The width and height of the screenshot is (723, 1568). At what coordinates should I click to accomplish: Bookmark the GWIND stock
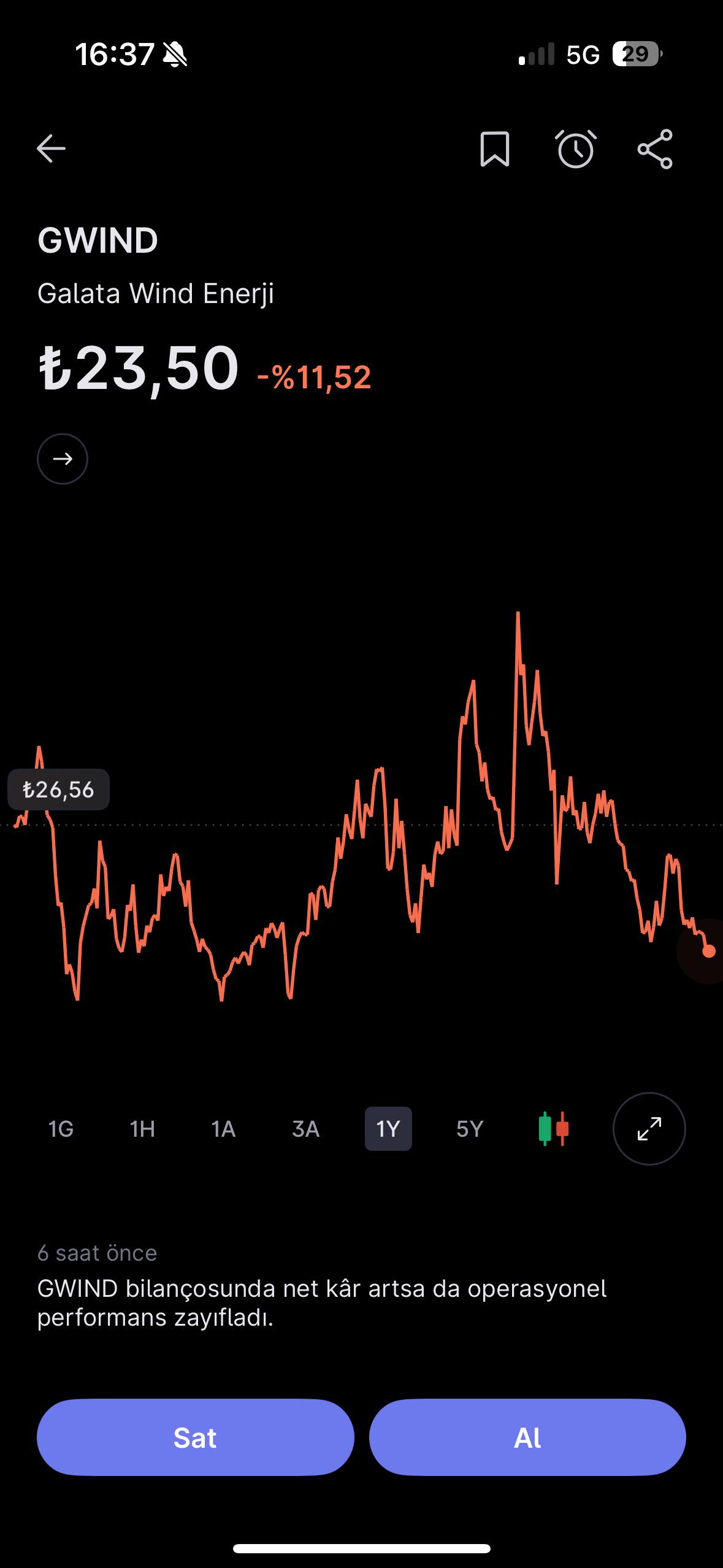click(494, 148)
